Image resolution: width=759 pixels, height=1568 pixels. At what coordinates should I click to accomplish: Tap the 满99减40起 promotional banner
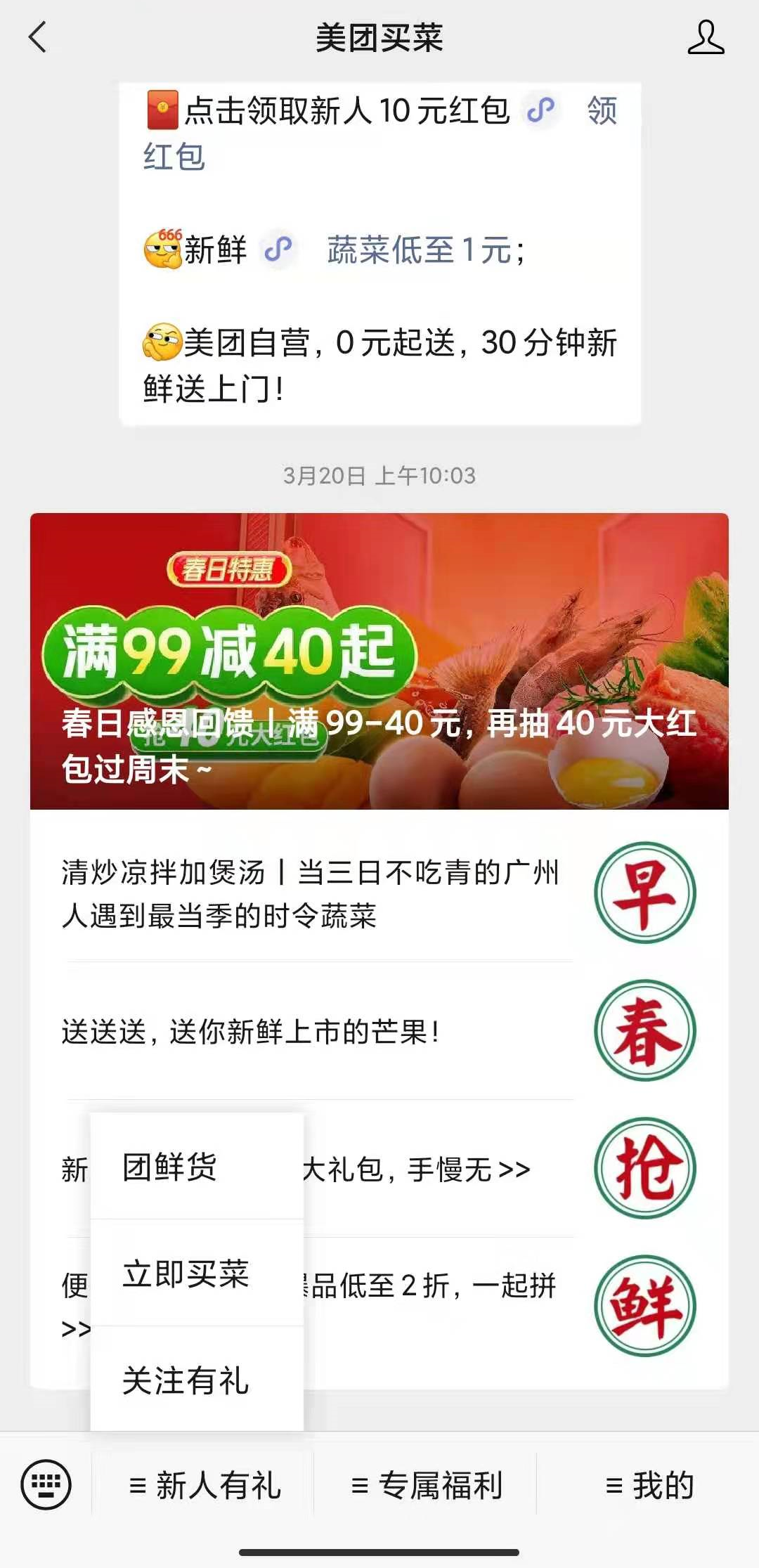(x=379, y=661)
